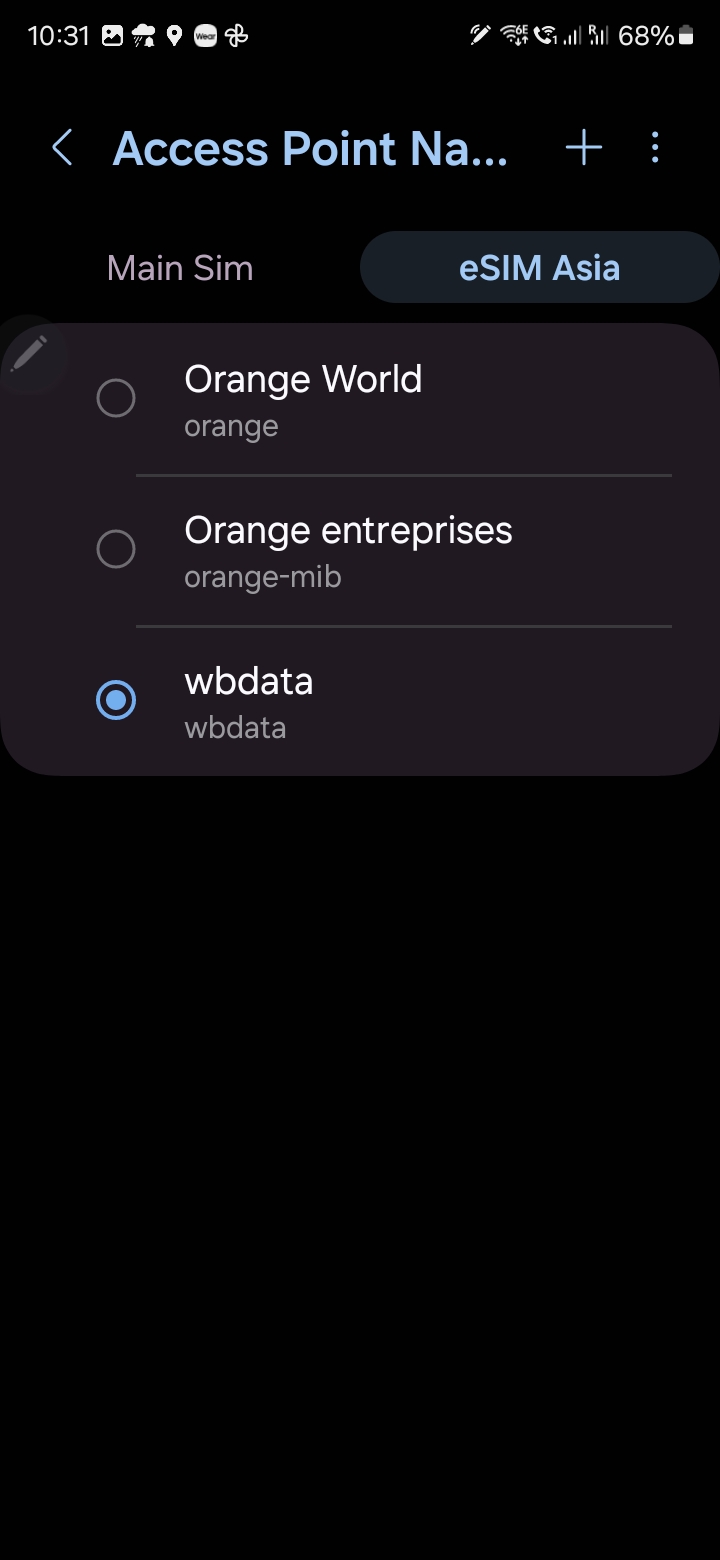720x1560 pixels.
Task: Tap the Wi-Fi 6E status icon
Action: point(513,35)
